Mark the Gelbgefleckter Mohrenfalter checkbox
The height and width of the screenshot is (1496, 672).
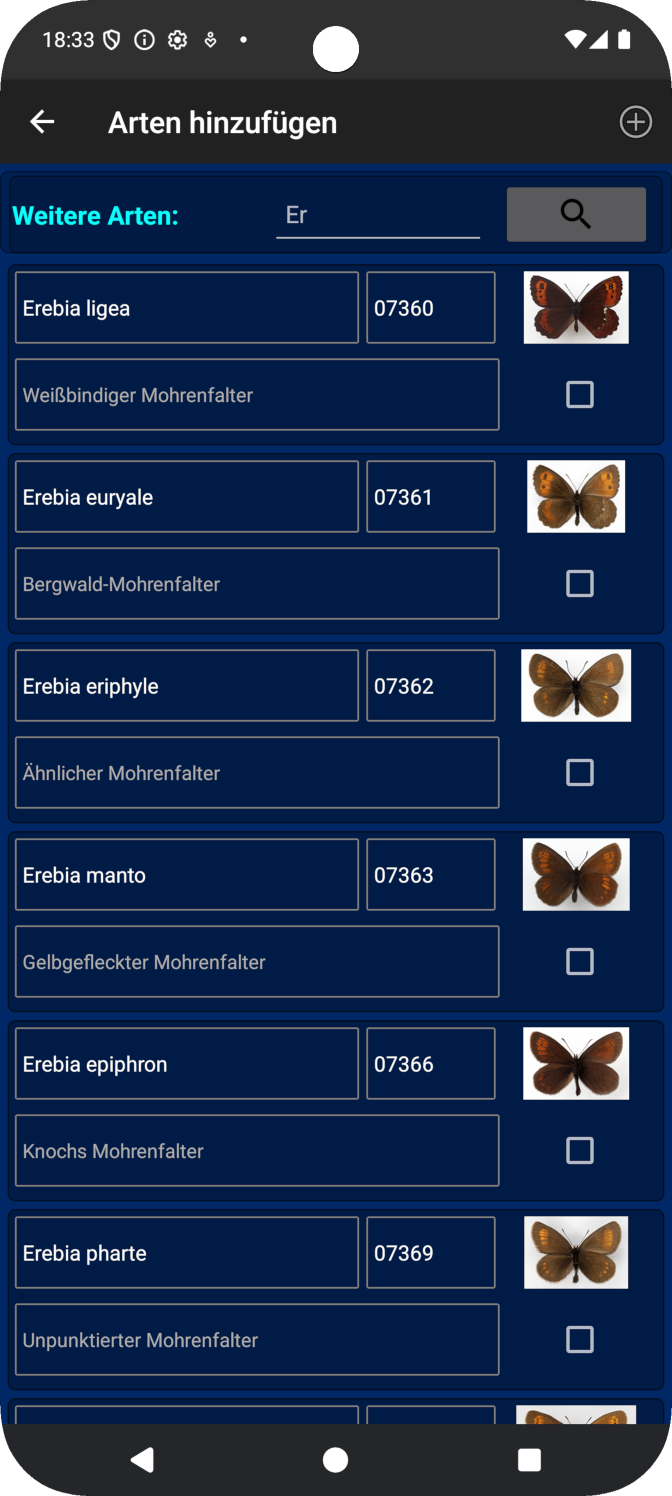click(580, 962)
